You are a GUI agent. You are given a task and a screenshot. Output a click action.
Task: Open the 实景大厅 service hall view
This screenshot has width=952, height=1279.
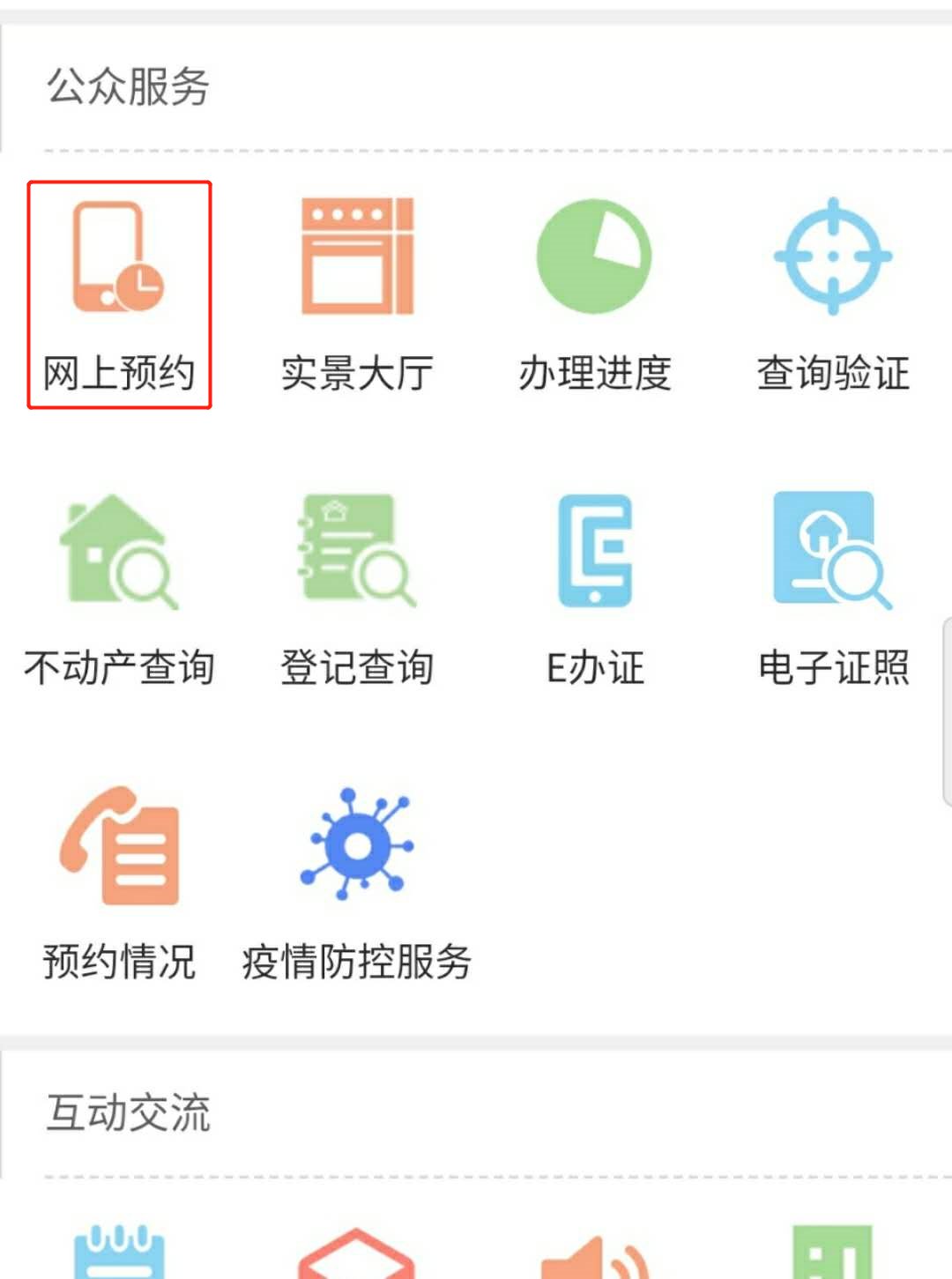tap(357, 295)
